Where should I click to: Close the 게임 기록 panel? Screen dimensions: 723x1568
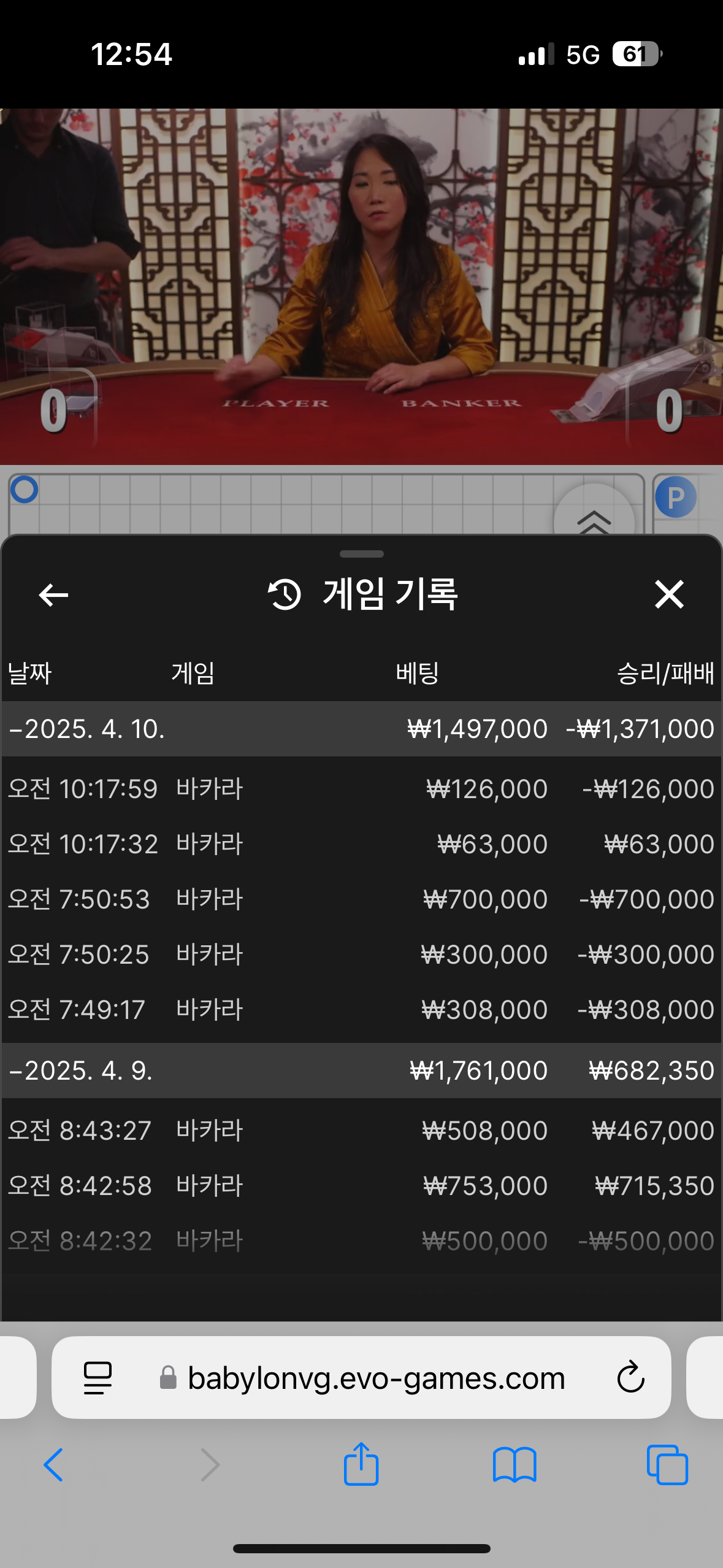pos(668,594)
